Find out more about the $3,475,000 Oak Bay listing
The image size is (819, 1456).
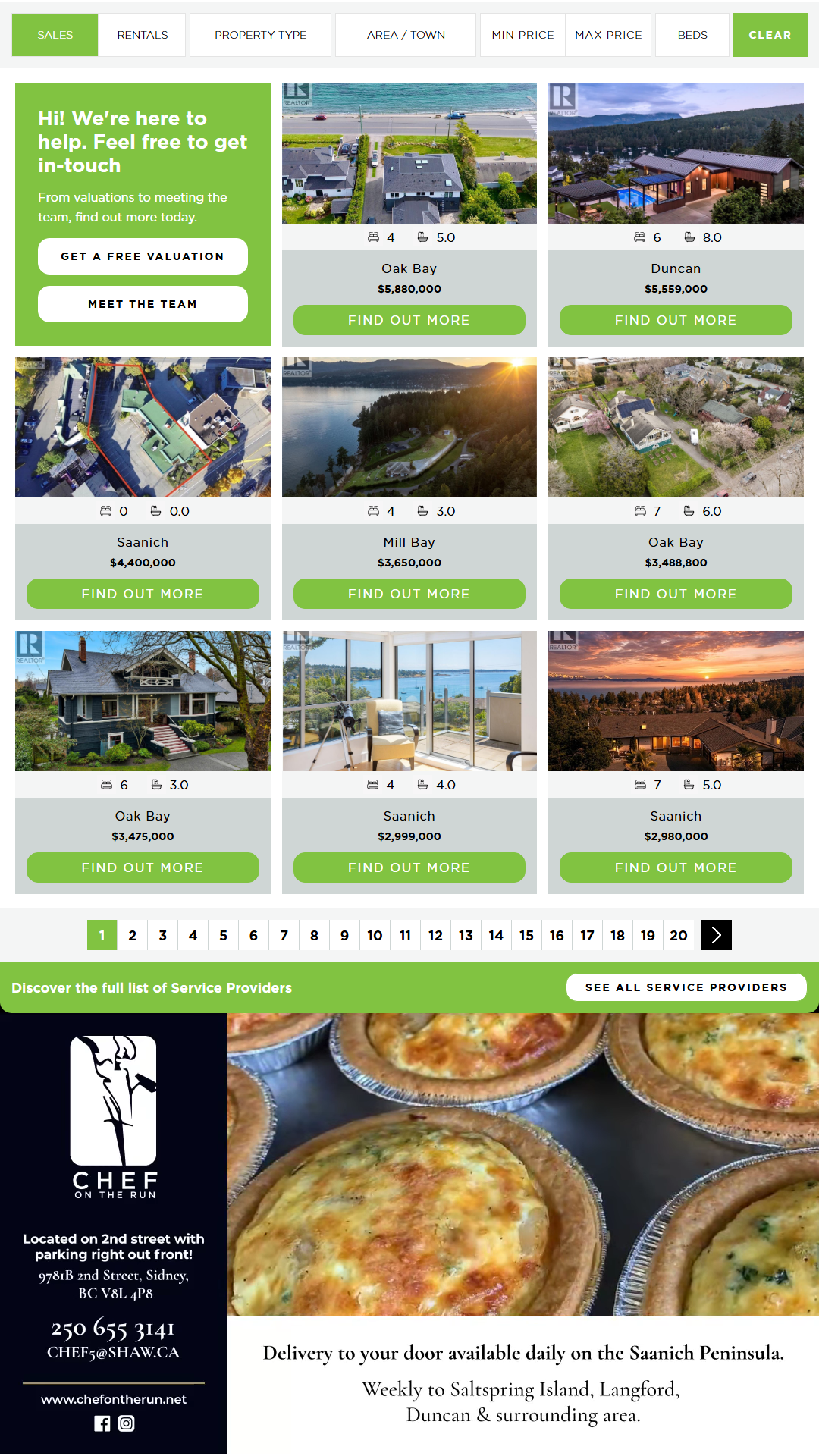point(143,868)
